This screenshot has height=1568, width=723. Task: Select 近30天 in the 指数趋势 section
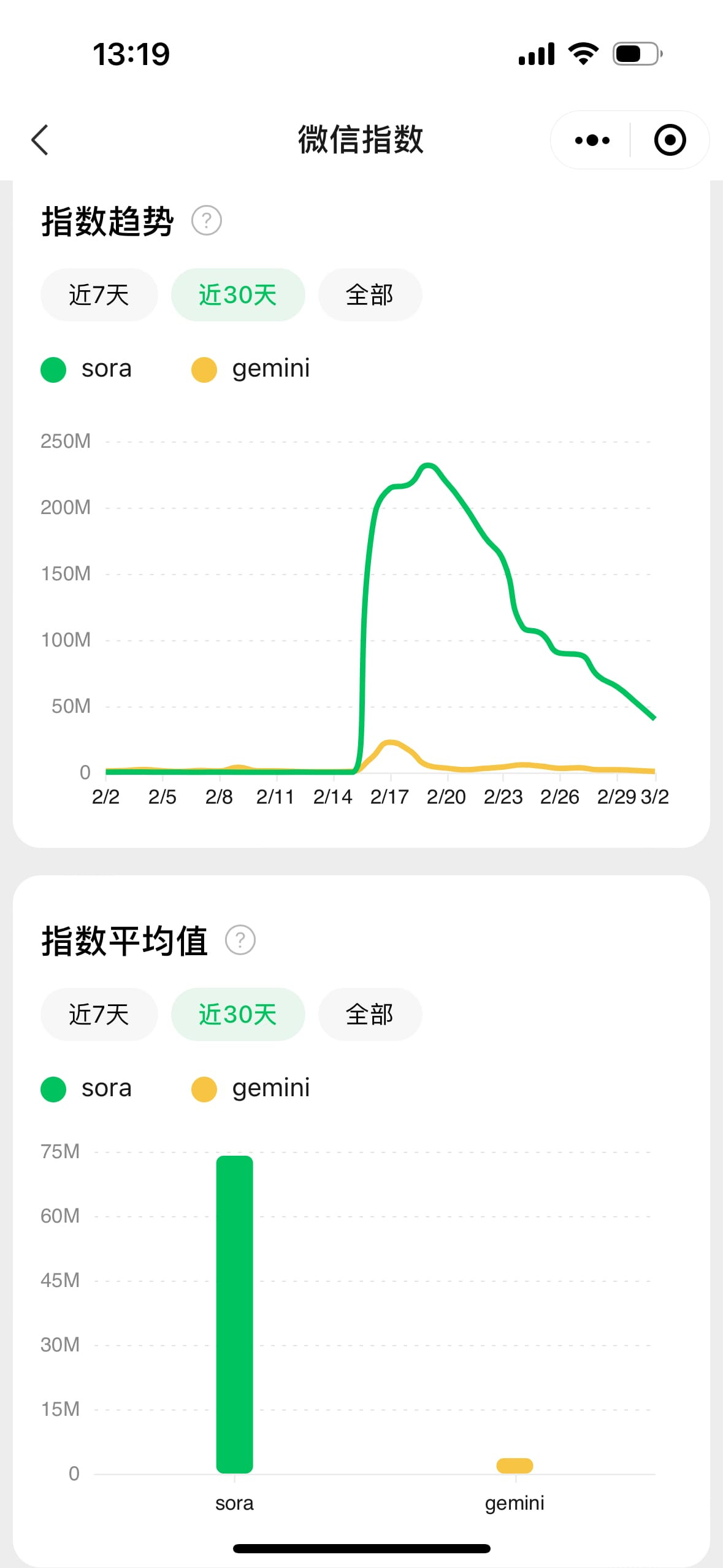238,295
